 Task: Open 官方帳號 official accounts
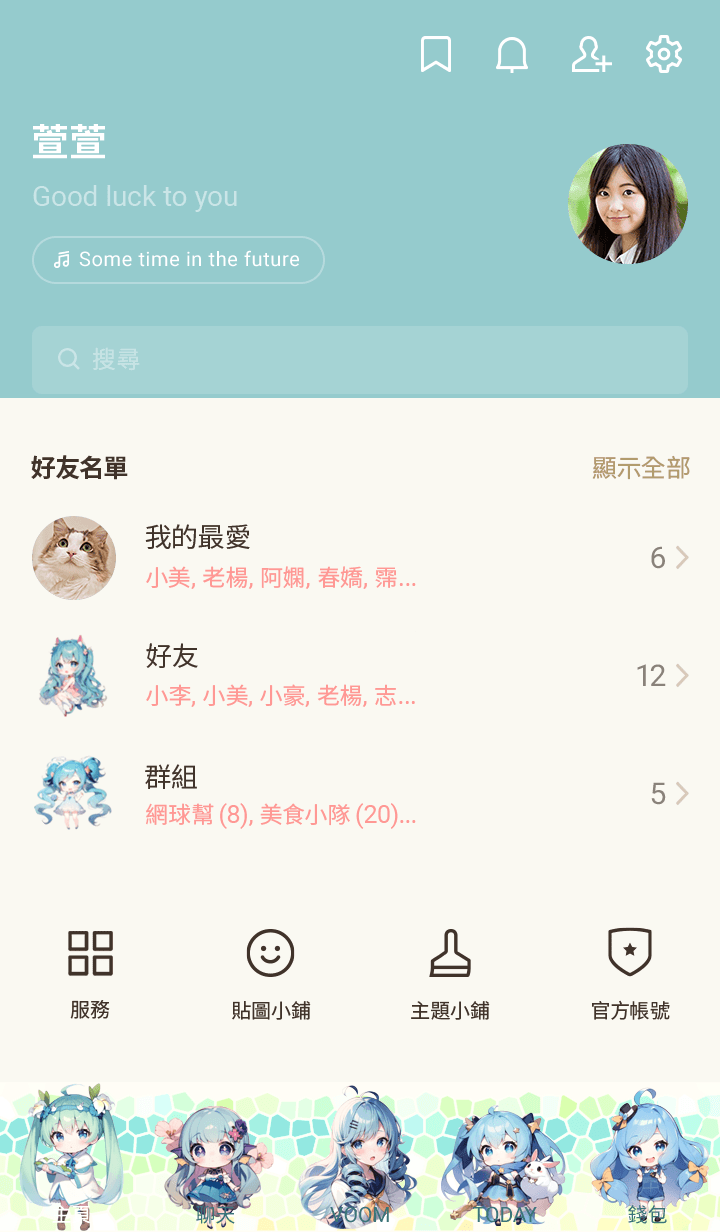630,973
